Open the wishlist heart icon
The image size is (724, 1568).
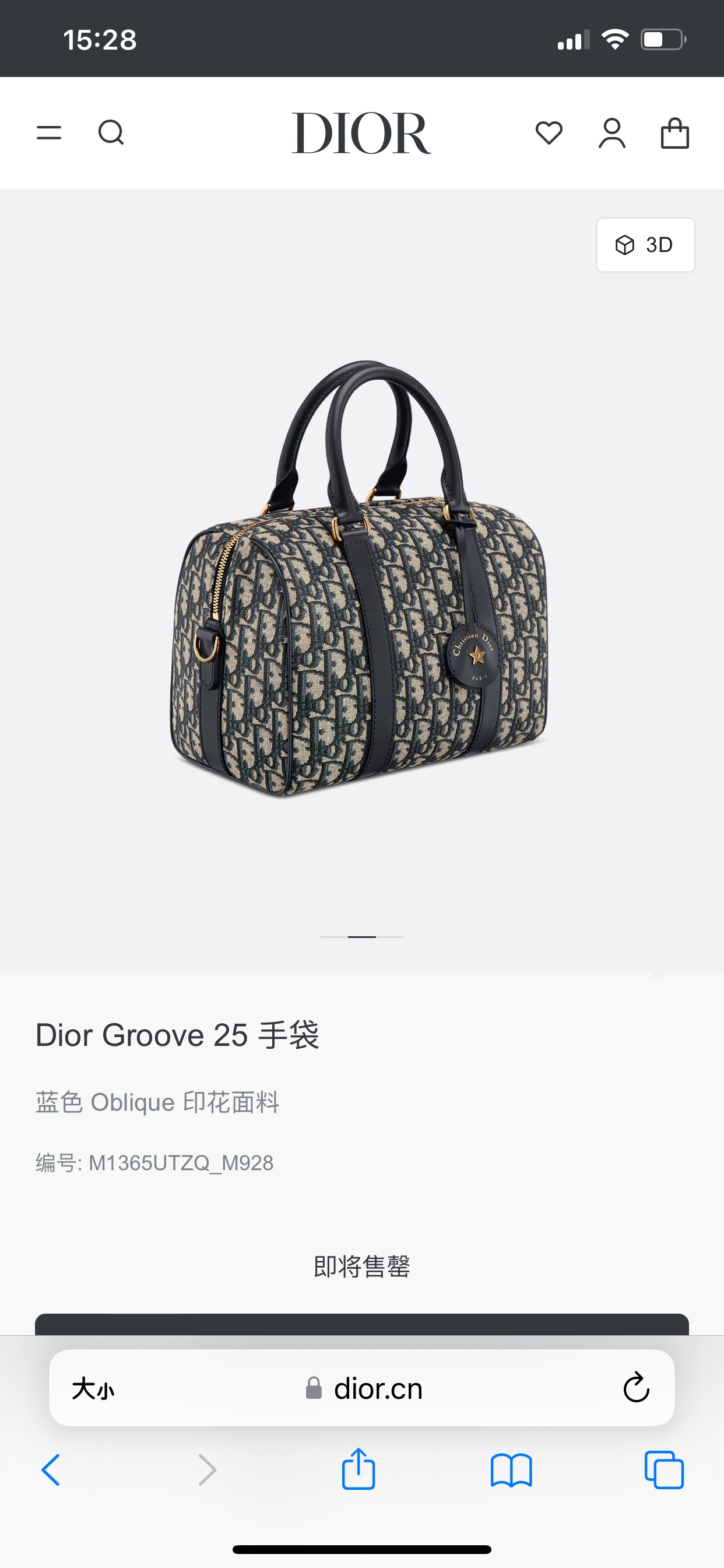[549, 132]
